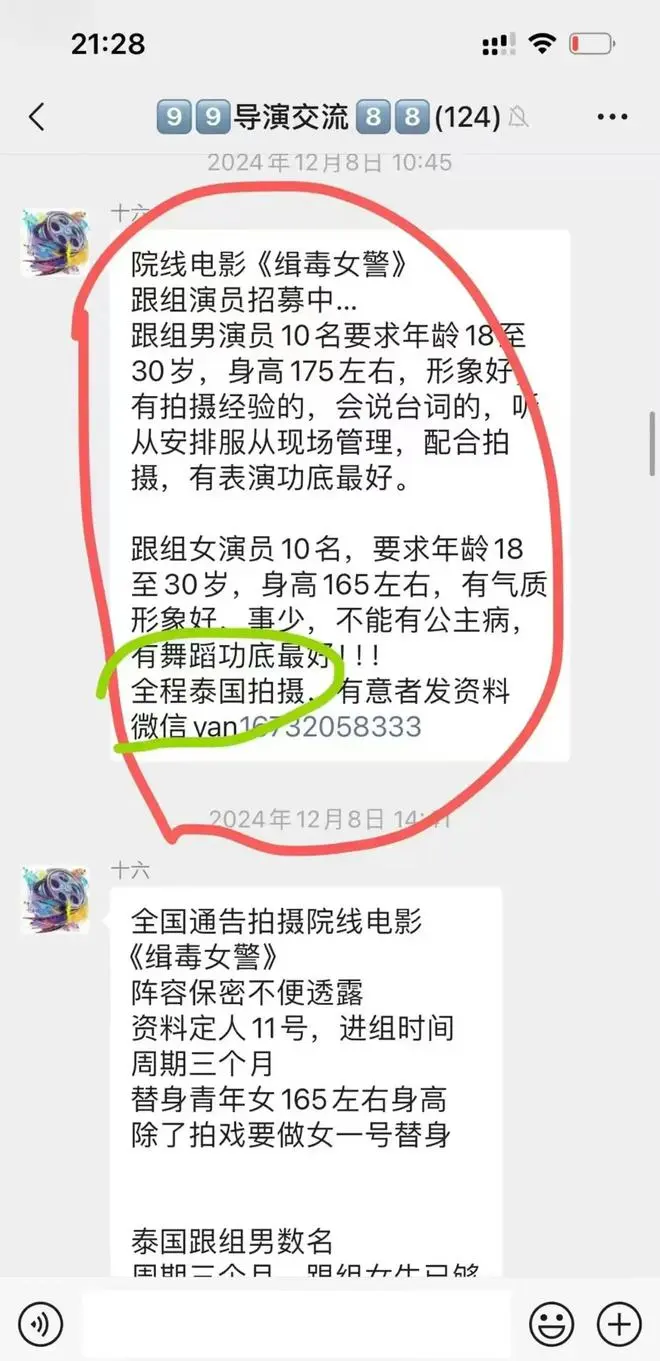Viewport: 660px width, 1361px height.
Task: Open the group chat overflow menu
Action: pos(612,117)
